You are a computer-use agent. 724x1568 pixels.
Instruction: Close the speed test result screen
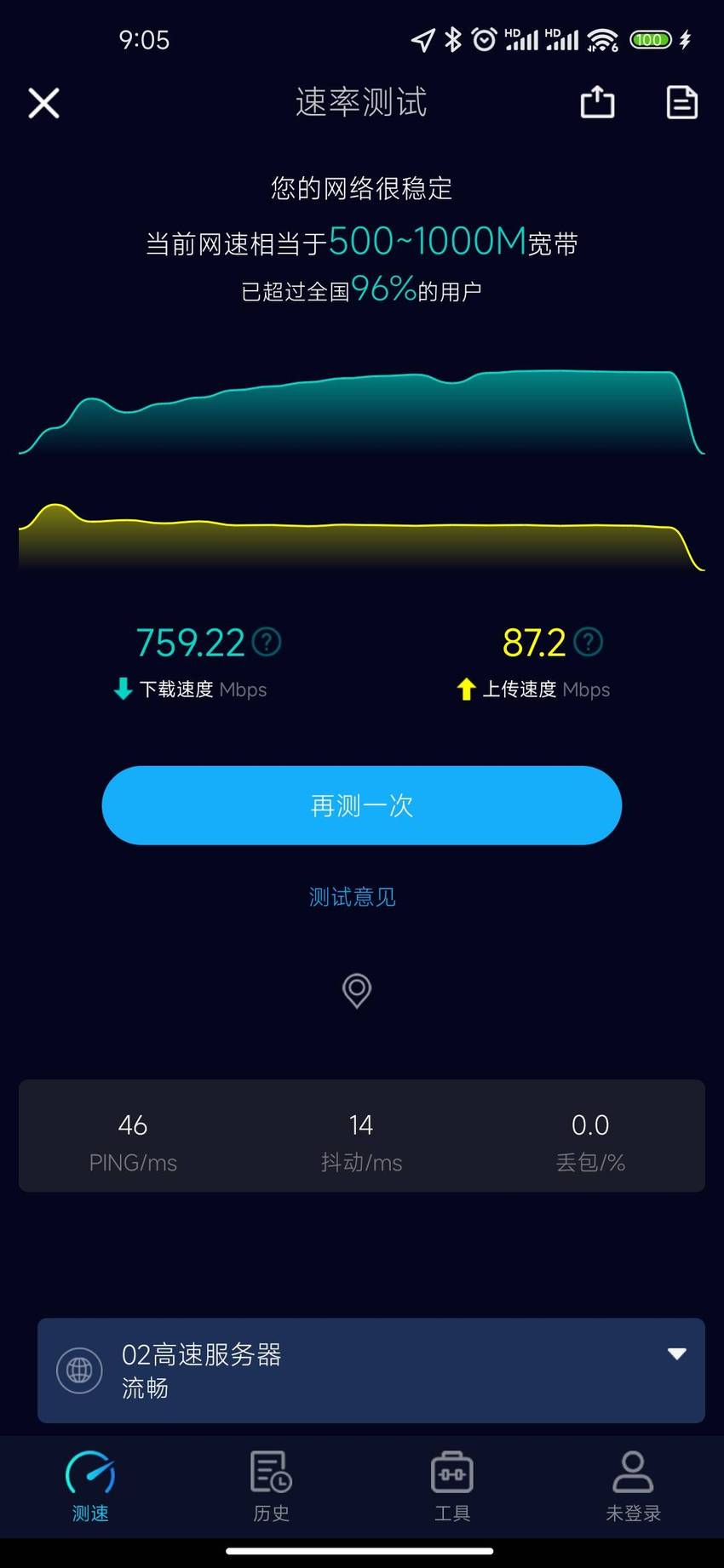43,103
